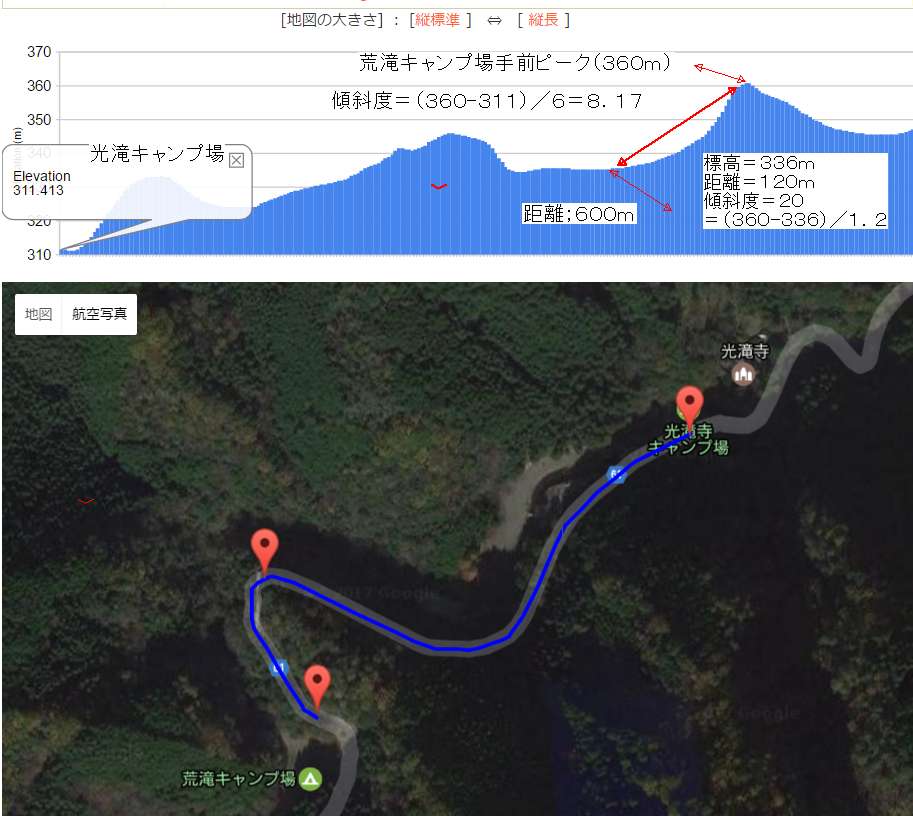913x816 pixels.
Task: Switch the map to 航空写真 view
Action: pos(100,314)
